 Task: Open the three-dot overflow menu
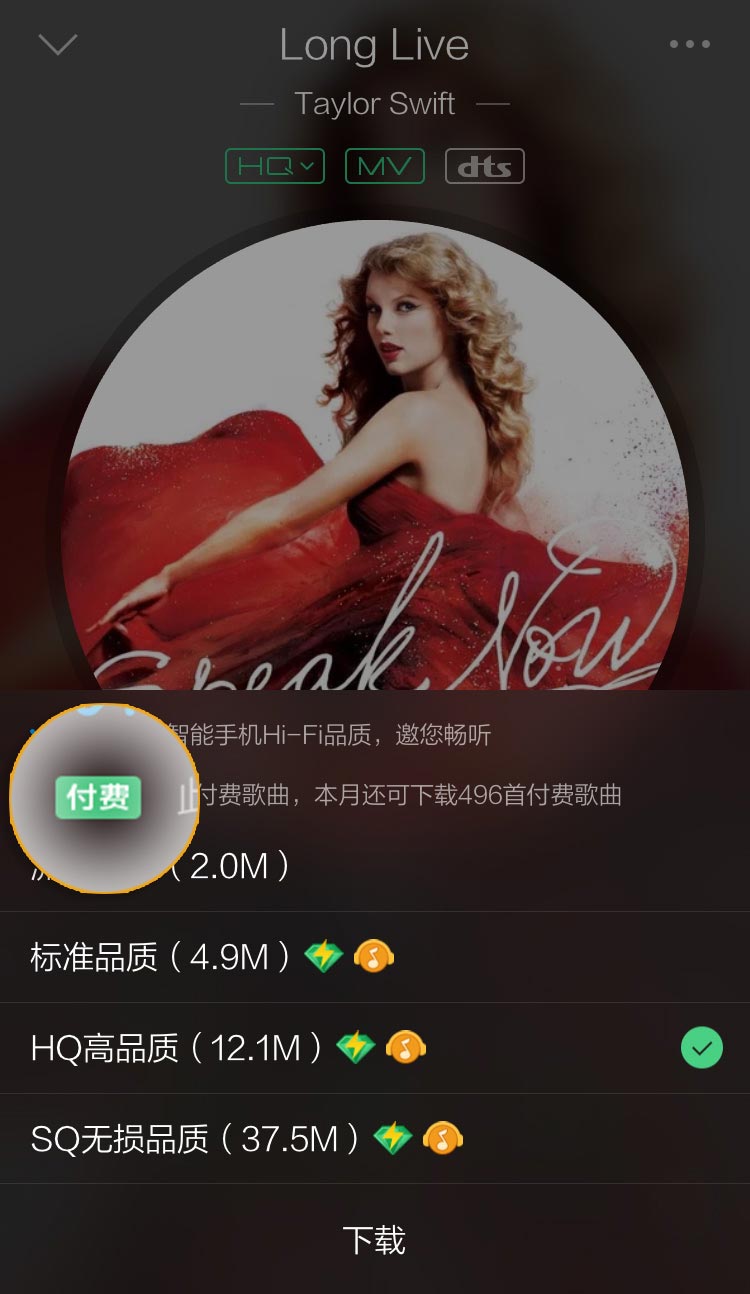(690, 44)
